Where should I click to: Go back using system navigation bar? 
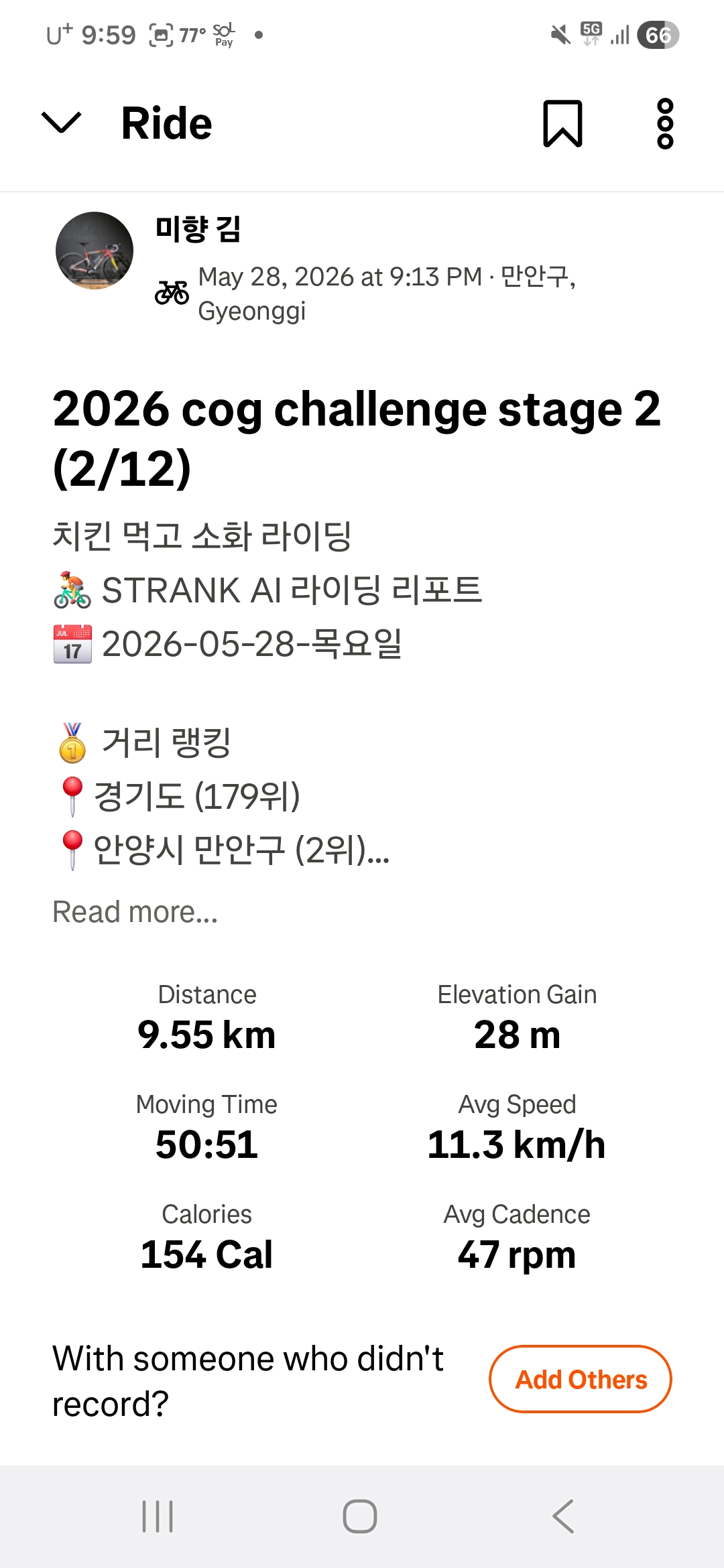[x=563, y=1516]
